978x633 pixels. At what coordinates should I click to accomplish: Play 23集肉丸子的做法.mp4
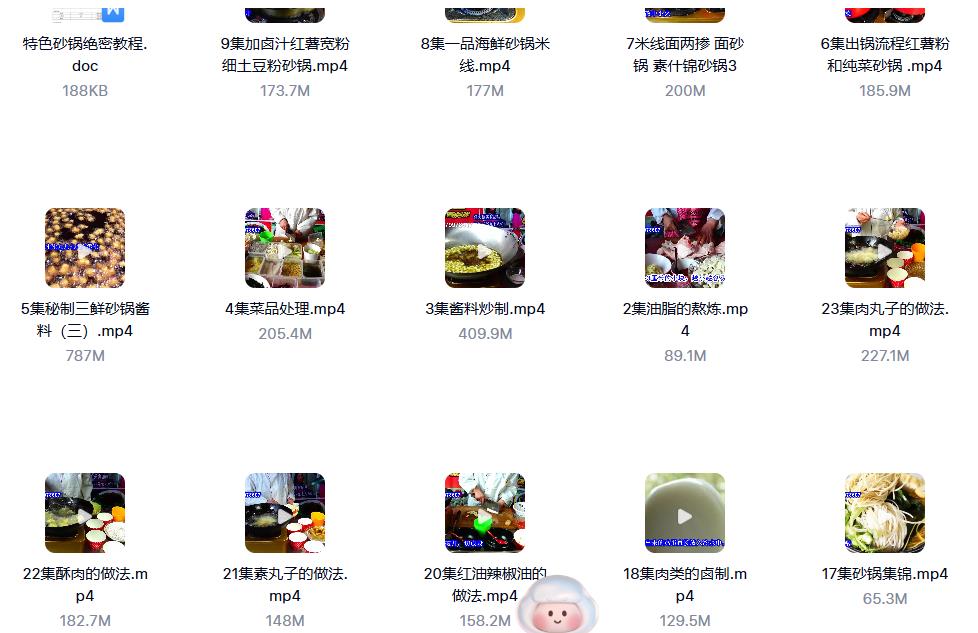coord(885,248)
